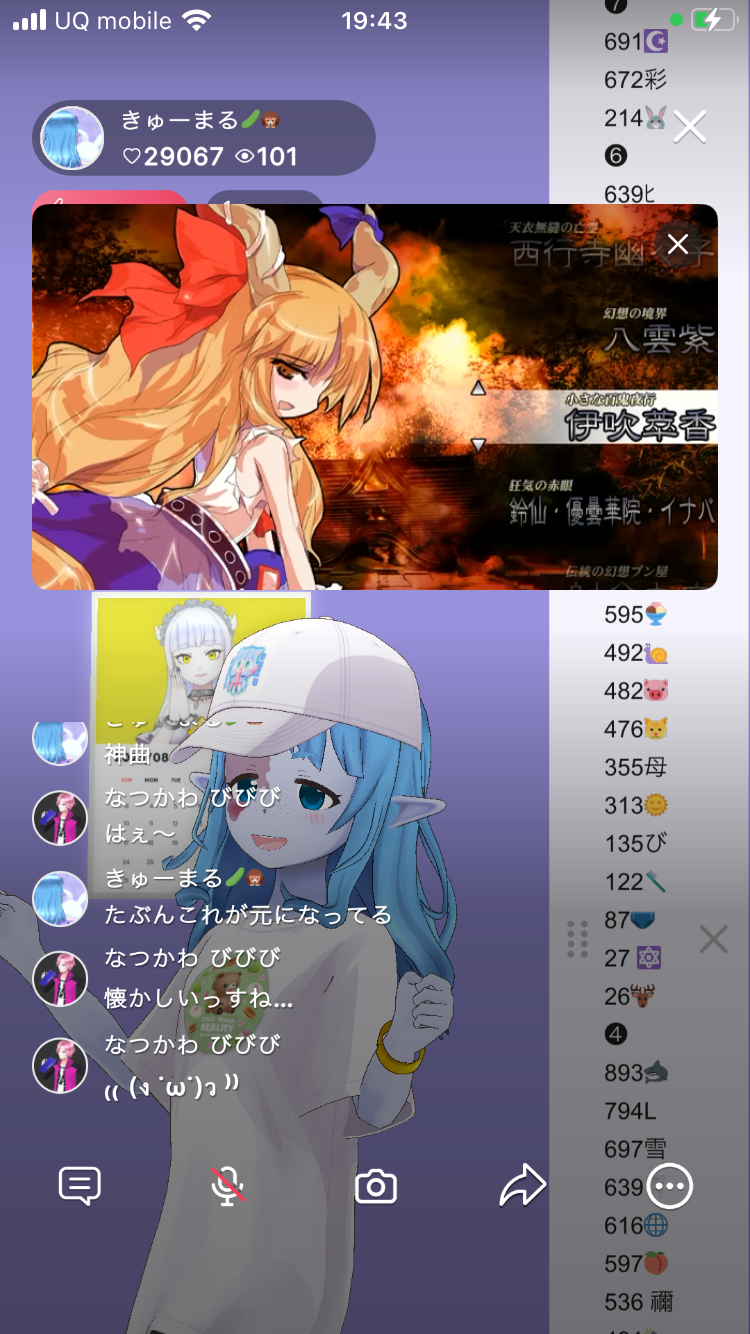Close the Touhou image overlay
This screenshot has width=750, height=1334.
tap(678, 244)
